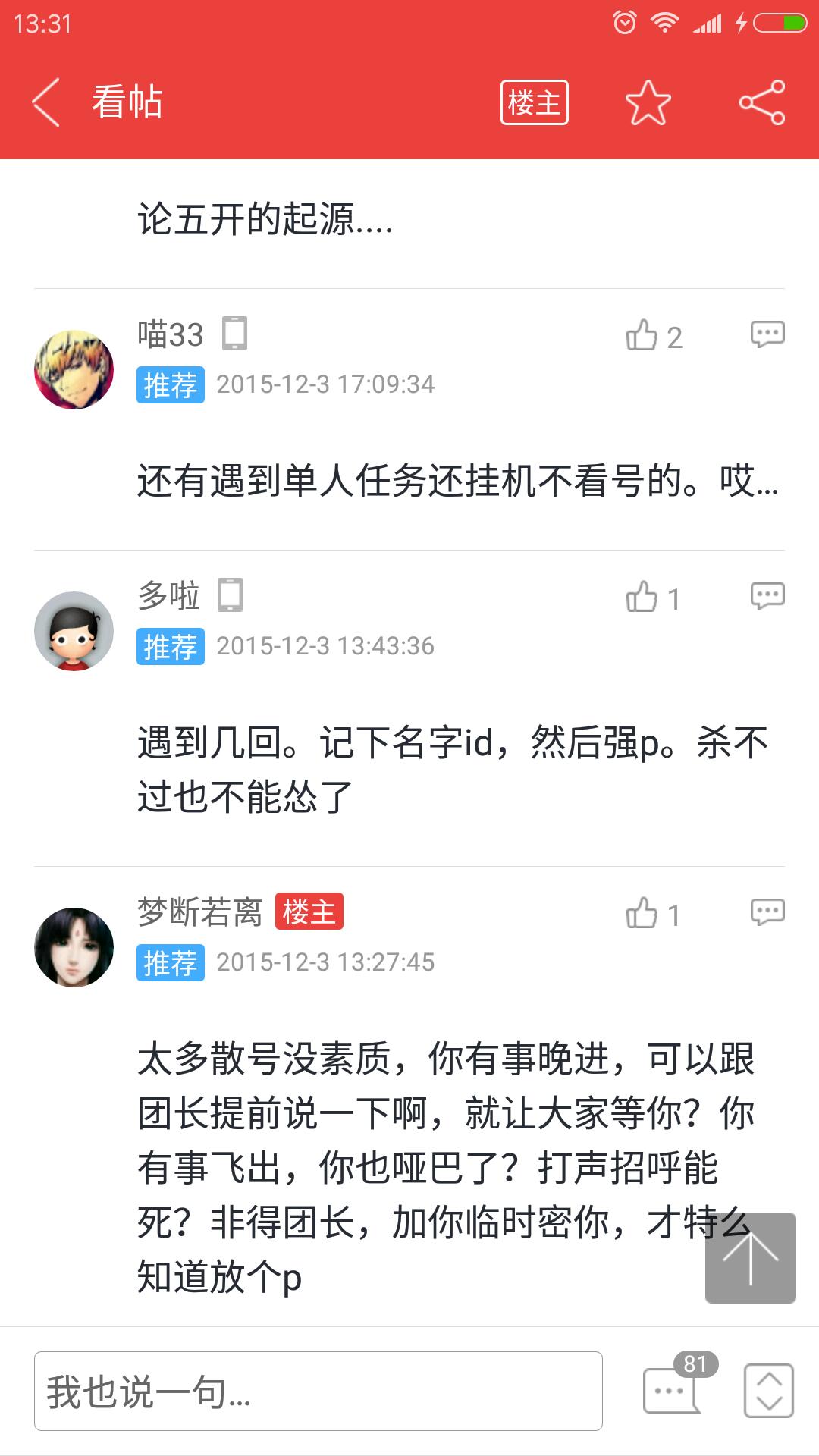Viewport: 819px width, 1456px height.
Task: Jump back to top of thread
Action: coord(750,1258)
